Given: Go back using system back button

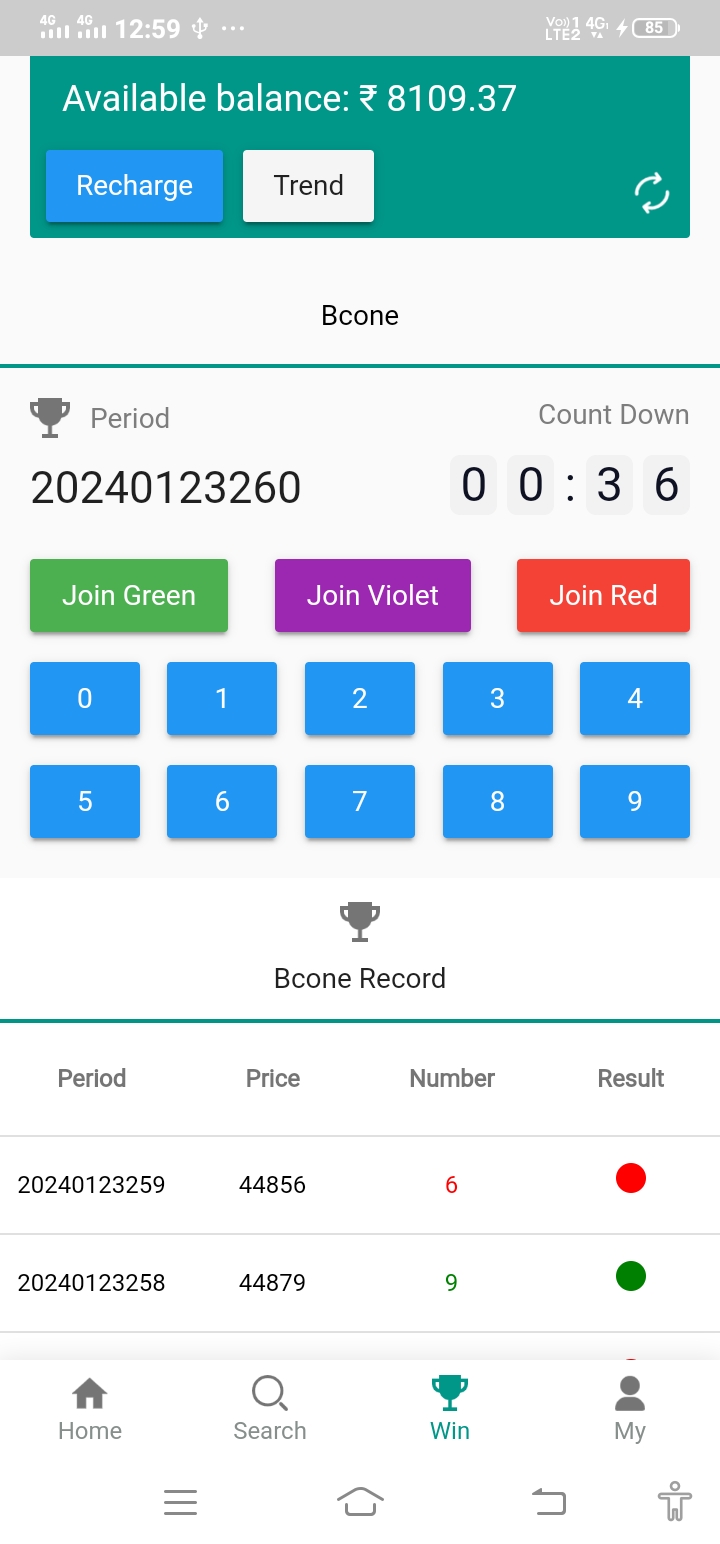Looking at the screenshot, I should 548,1501.
